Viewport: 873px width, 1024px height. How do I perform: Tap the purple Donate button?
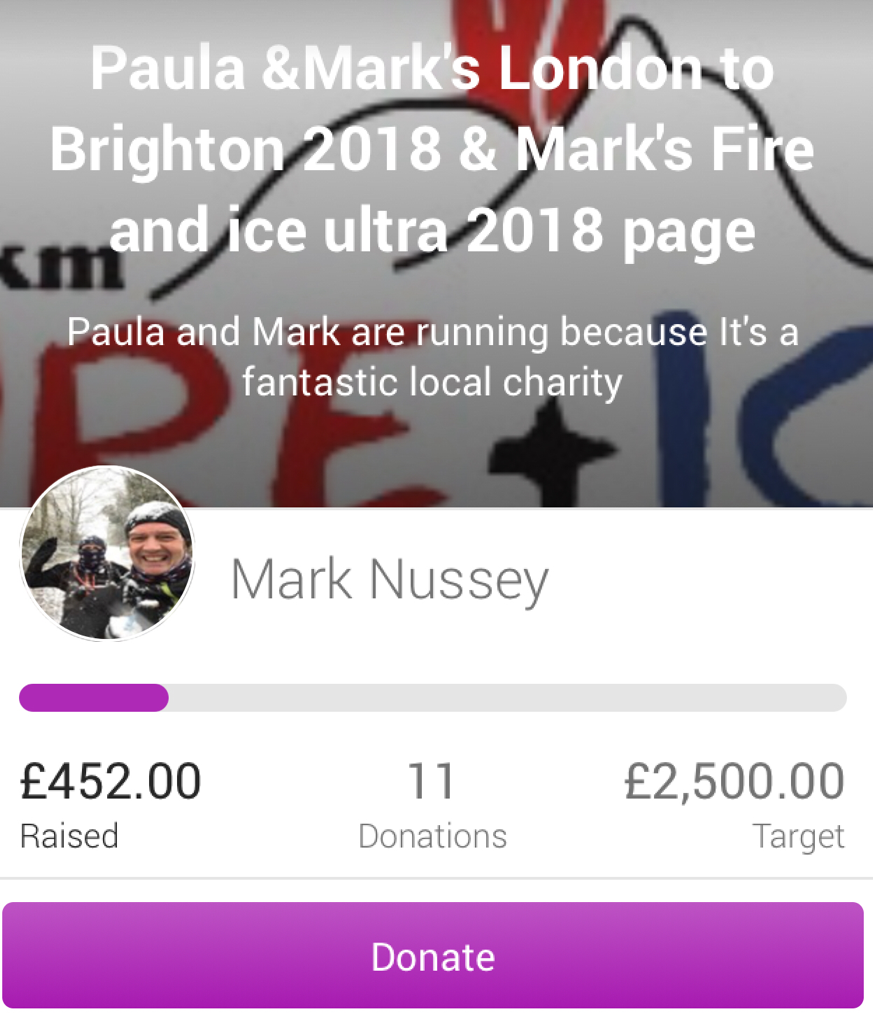433,955
